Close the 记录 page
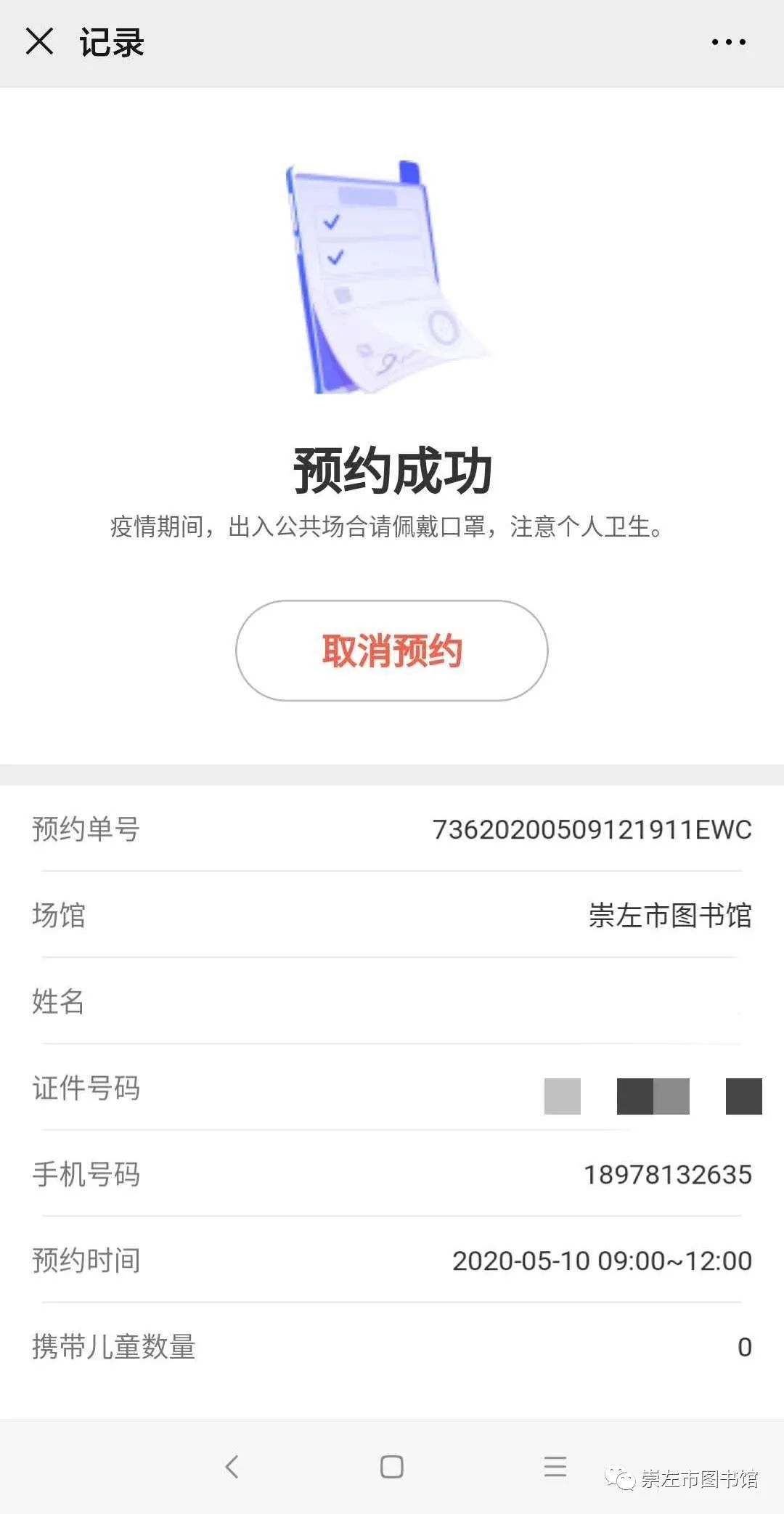 (x=39, y=41)
